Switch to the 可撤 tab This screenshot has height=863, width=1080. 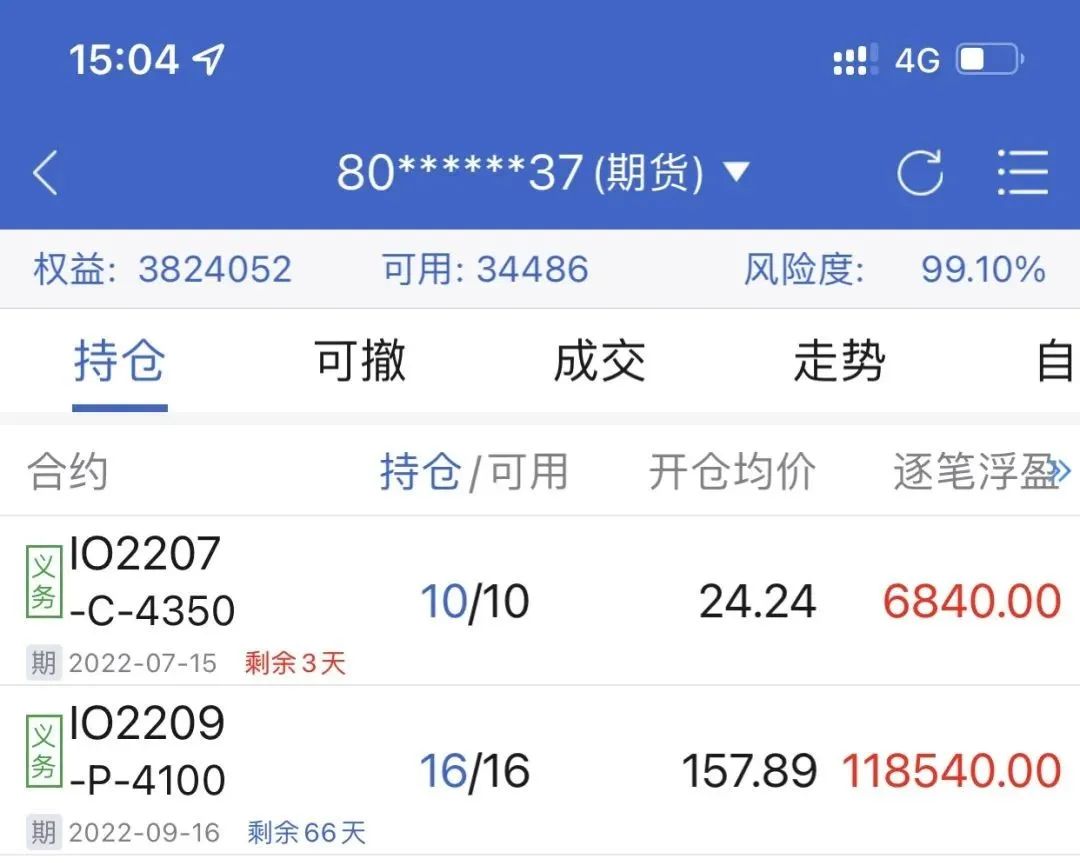pyautogui.click(x=360, y=362)
